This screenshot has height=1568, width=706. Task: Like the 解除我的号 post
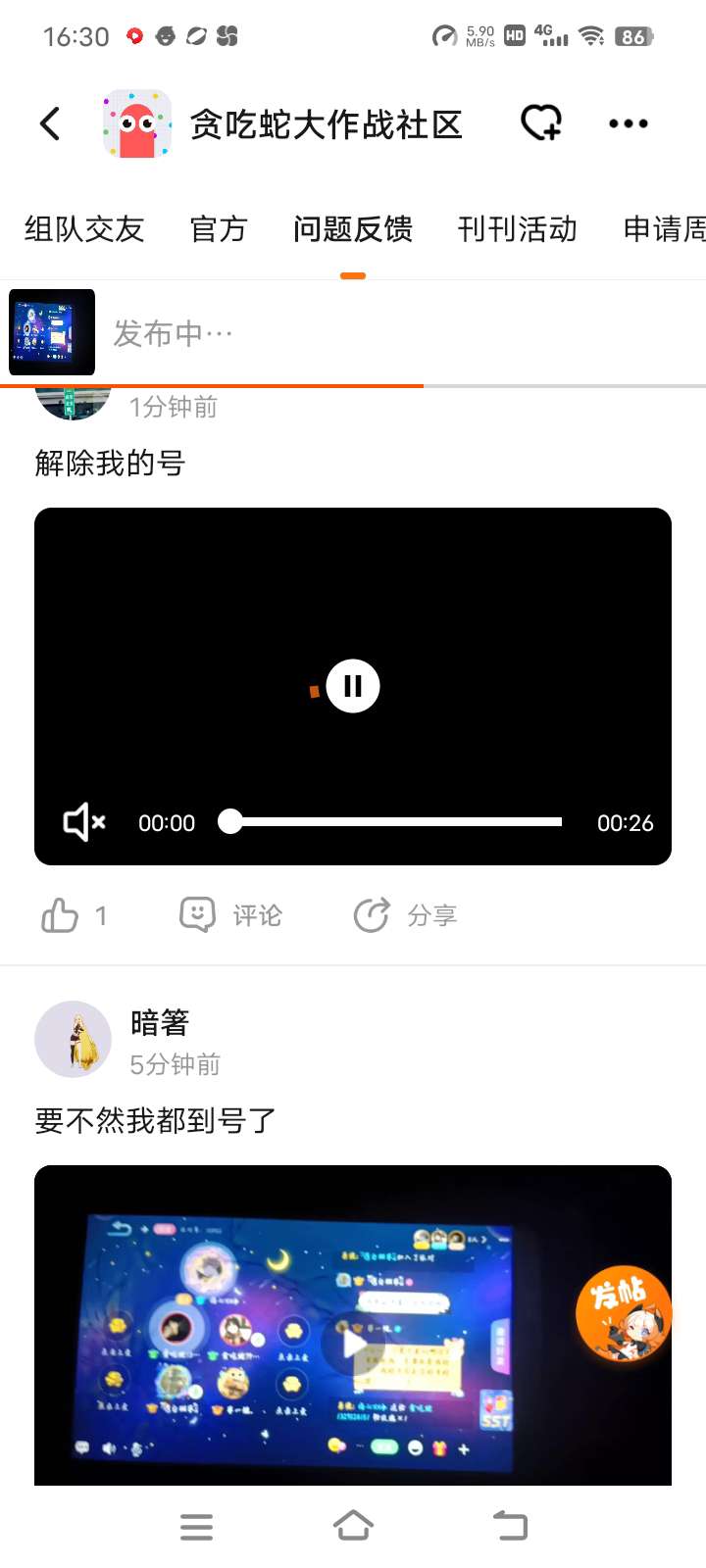(x=61, y=915)
